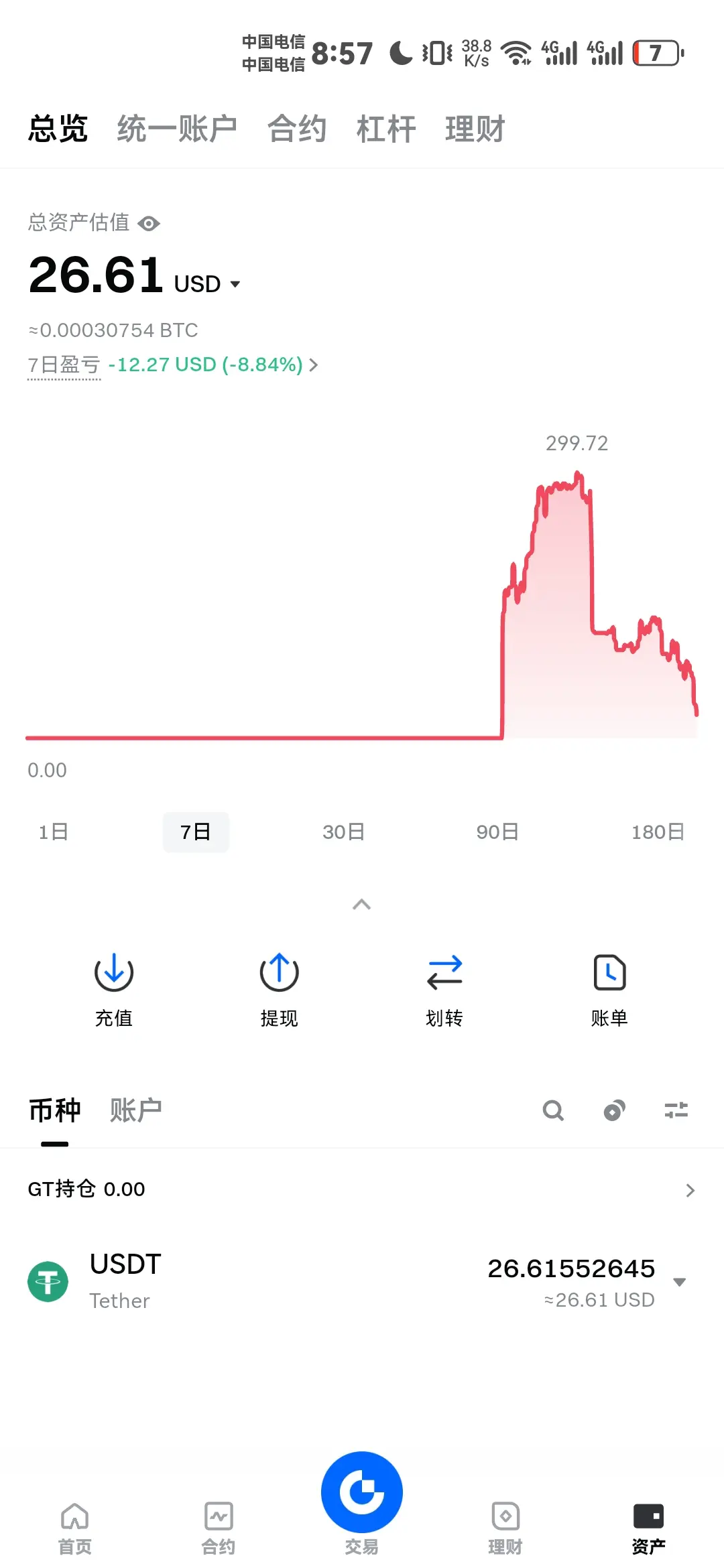Tap 充值 to deposit funds

[x=114, y=988]
